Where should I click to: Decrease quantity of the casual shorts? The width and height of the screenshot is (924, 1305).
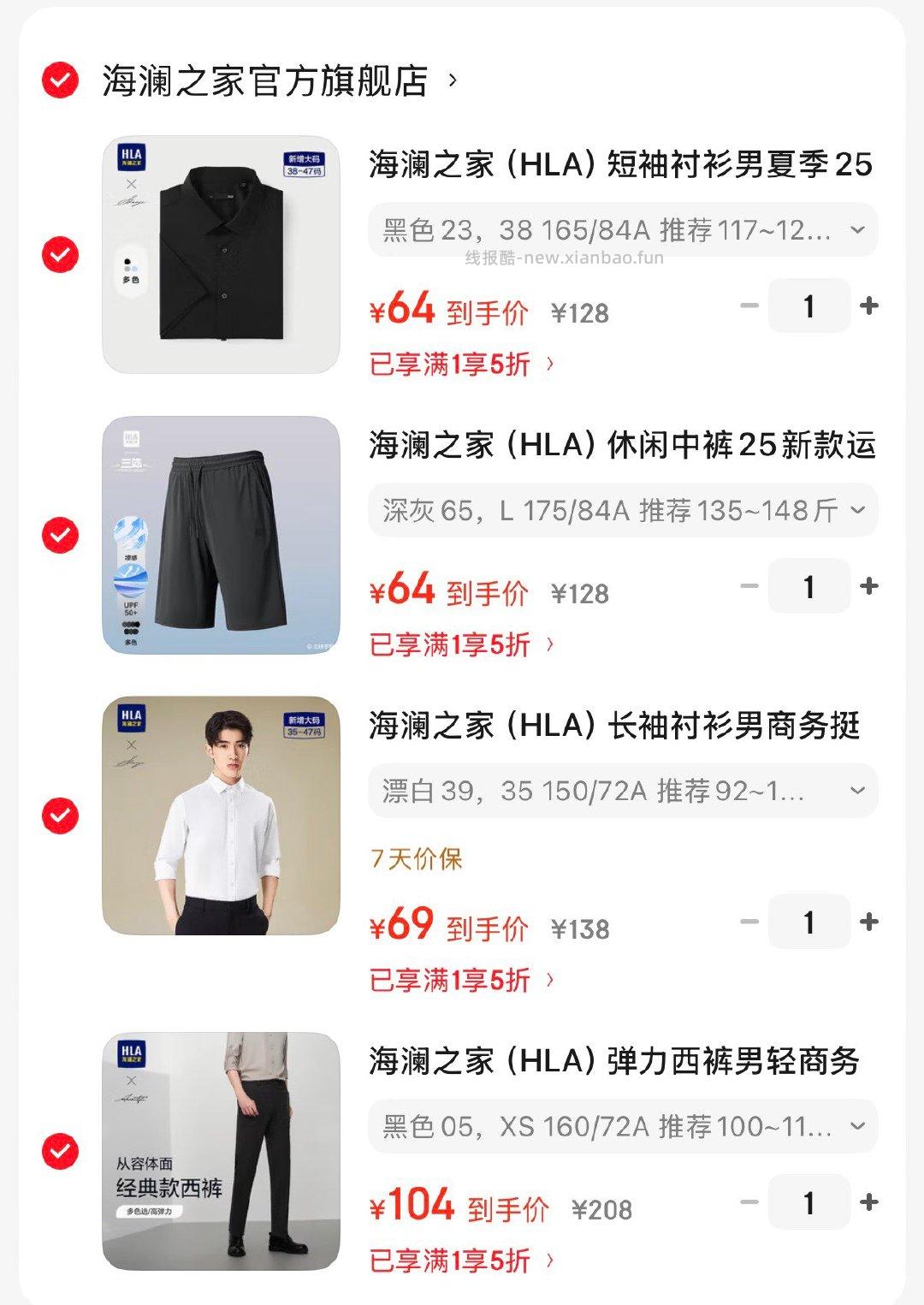tap(750, 588)
